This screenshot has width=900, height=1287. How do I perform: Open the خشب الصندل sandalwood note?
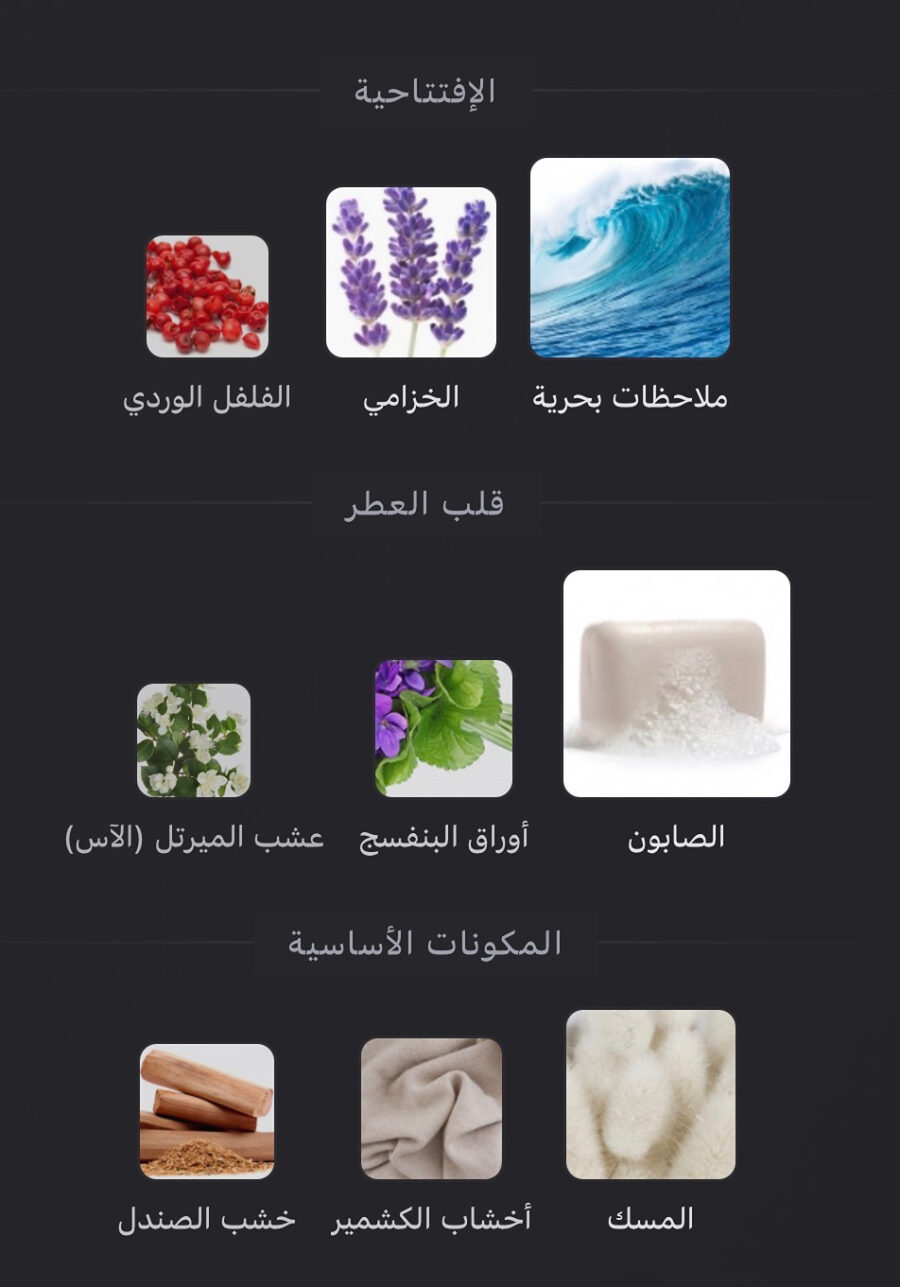[x=207, y=1111]
